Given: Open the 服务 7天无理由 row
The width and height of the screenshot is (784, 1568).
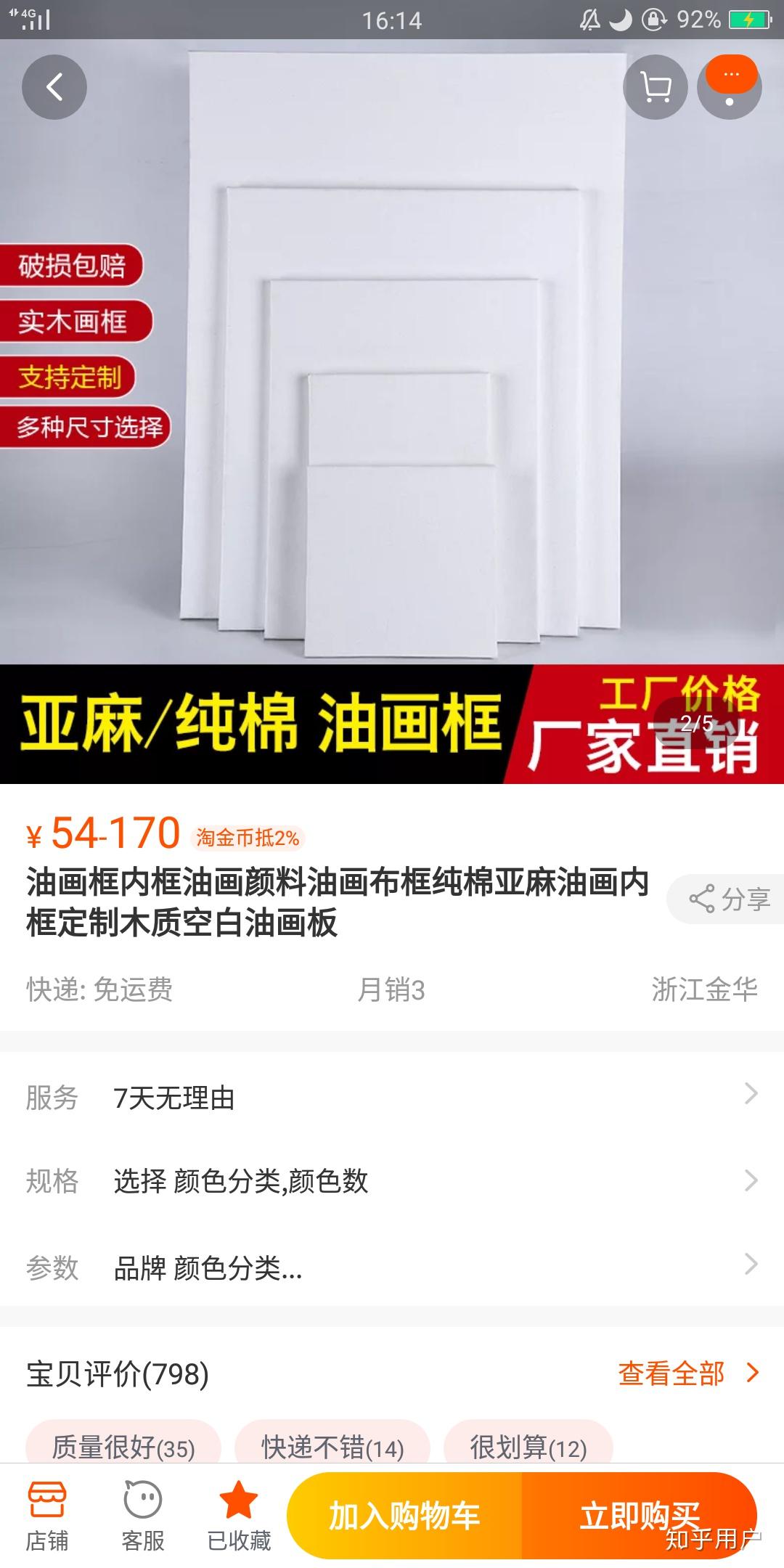Looking at the screenshot, I should (x=392, y=1098).
